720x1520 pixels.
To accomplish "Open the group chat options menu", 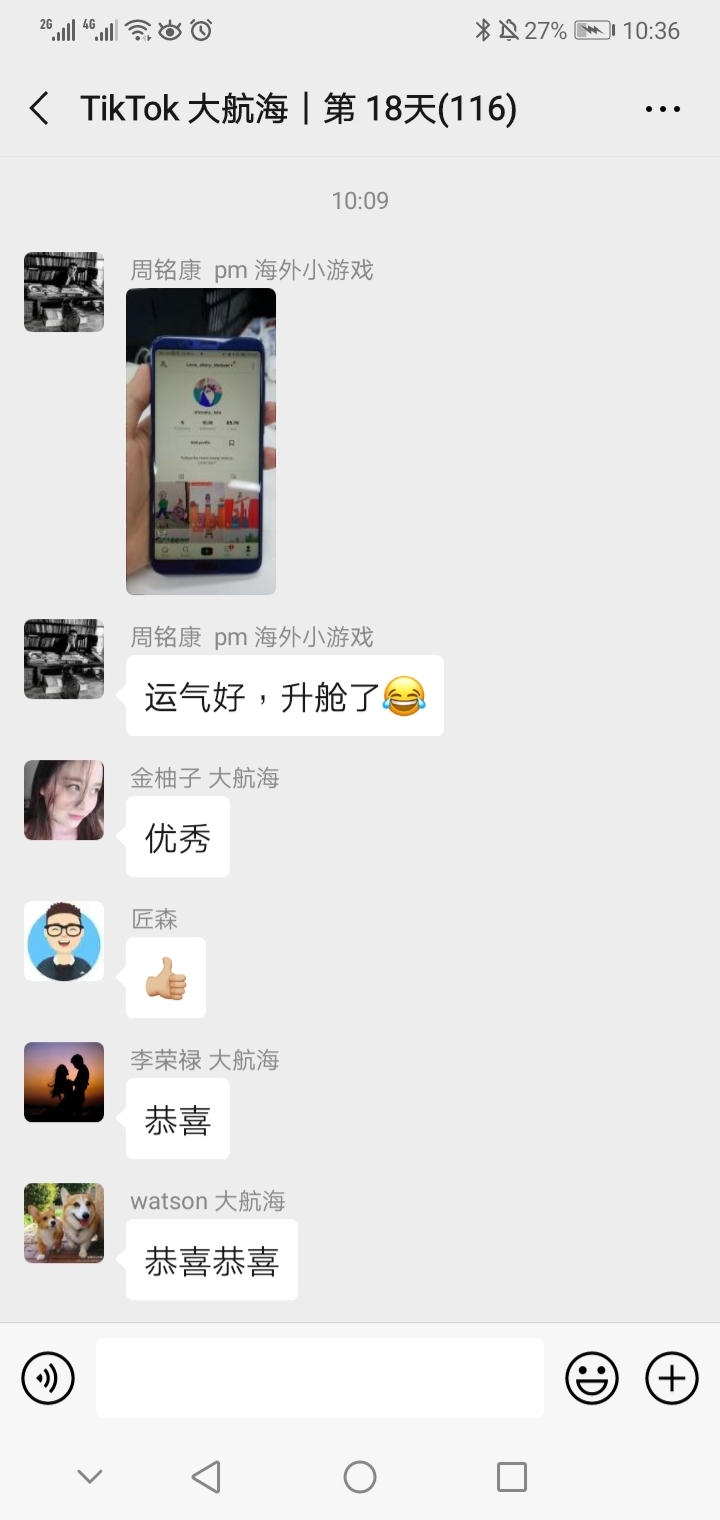I will click(662, 109).
